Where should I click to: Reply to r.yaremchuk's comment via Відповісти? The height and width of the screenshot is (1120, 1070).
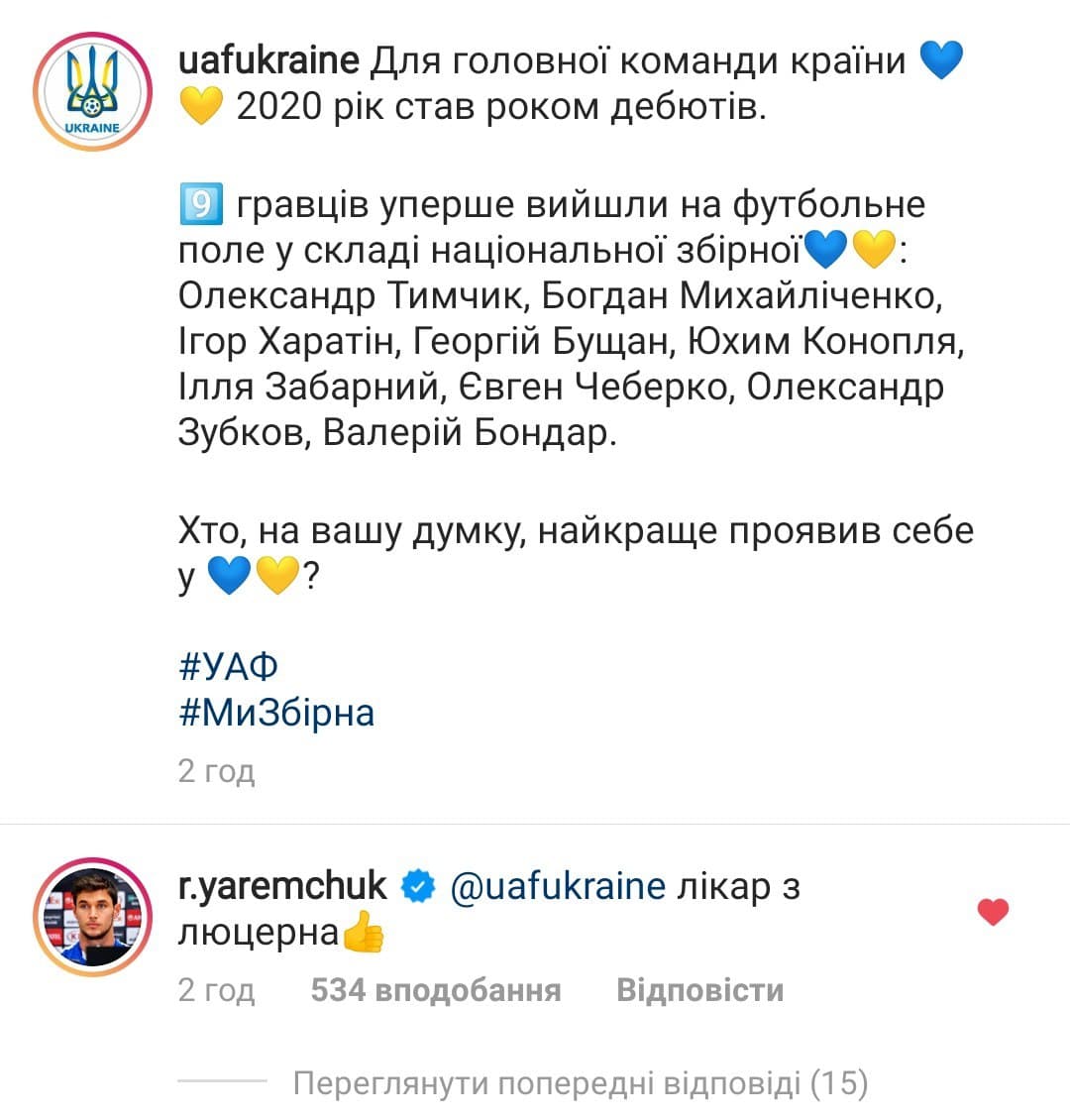(x=699, y=990)
